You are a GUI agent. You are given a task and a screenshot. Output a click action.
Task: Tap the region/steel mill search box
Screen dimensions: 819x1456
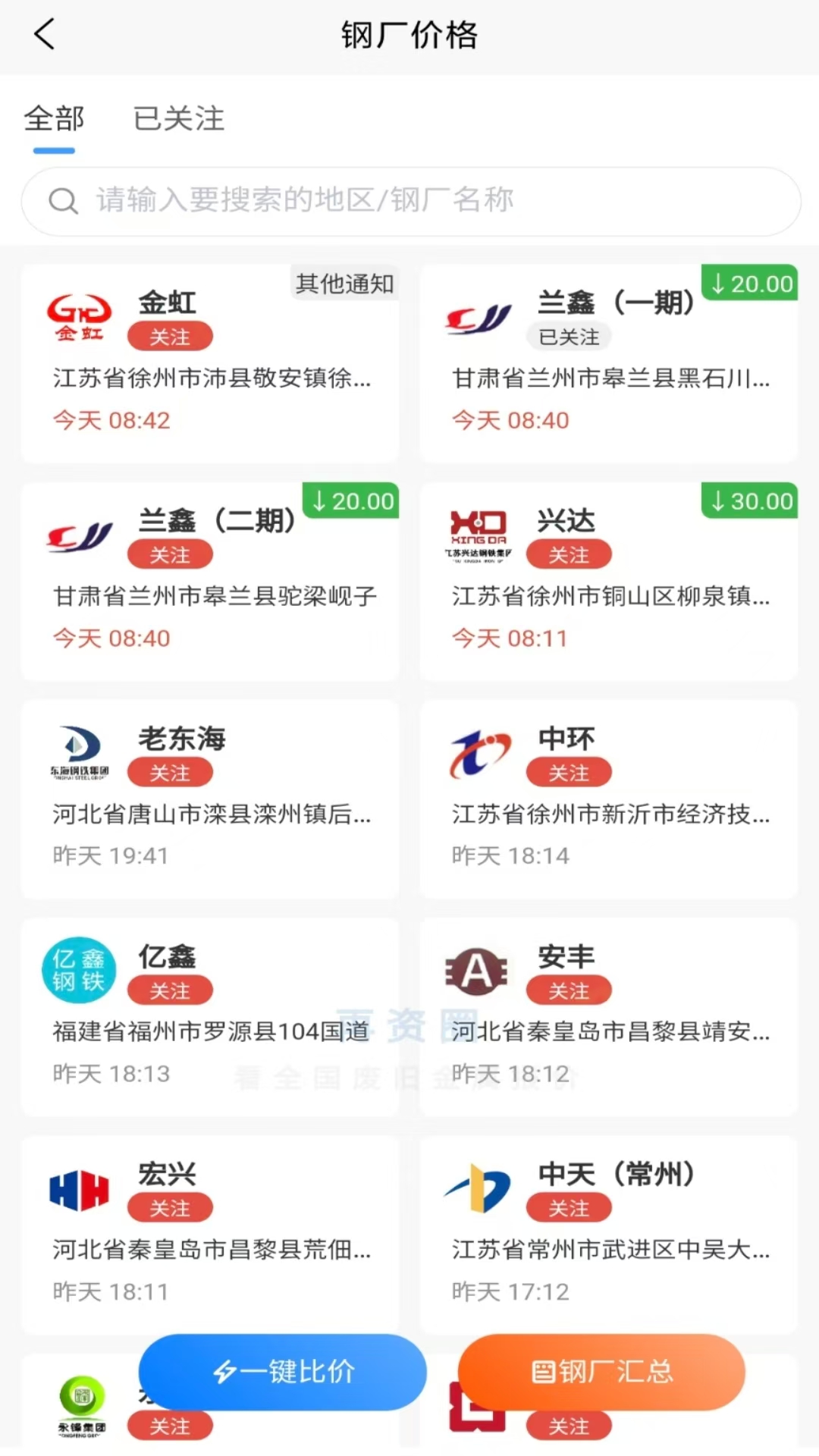point(410,201)
